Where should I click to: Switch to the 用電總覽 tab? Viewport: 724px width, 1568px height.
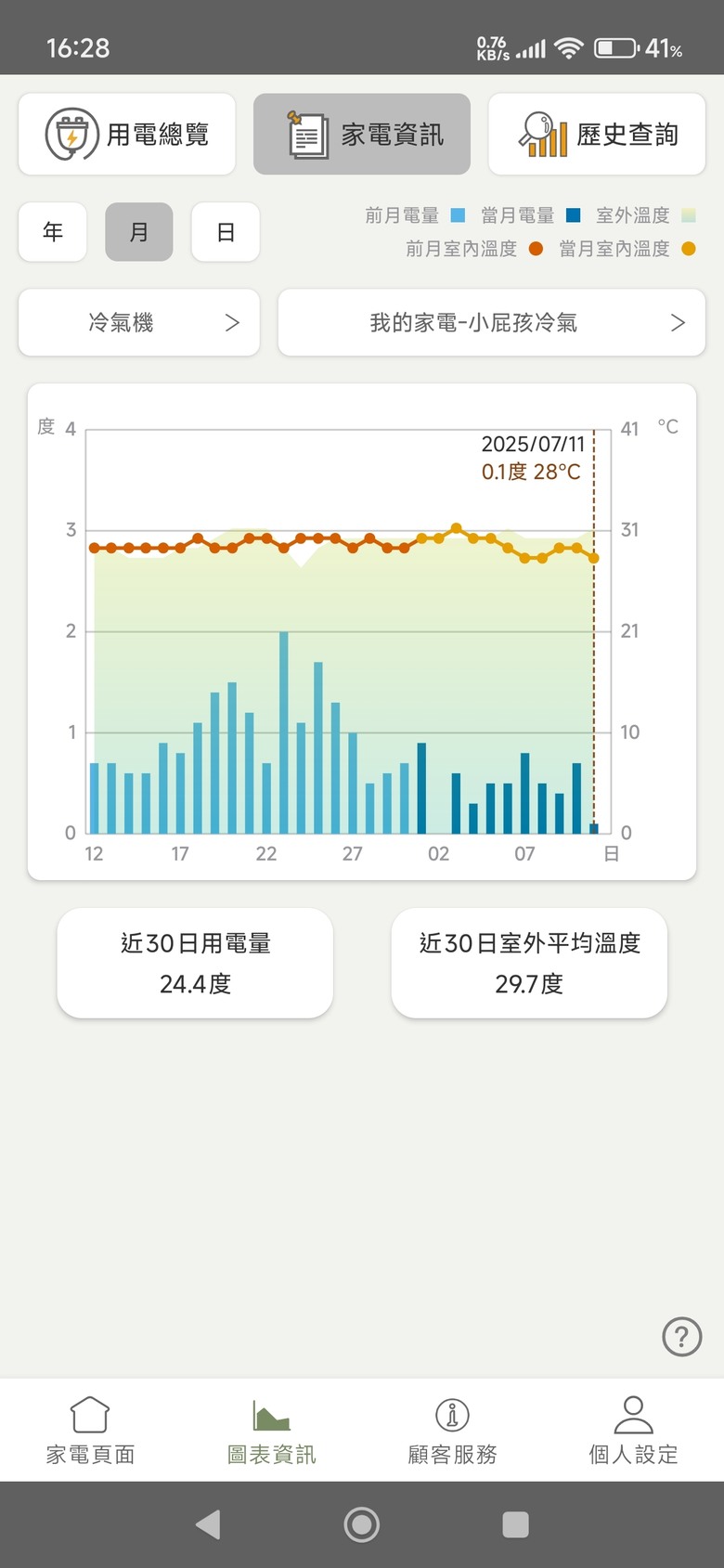coord(127,135)
